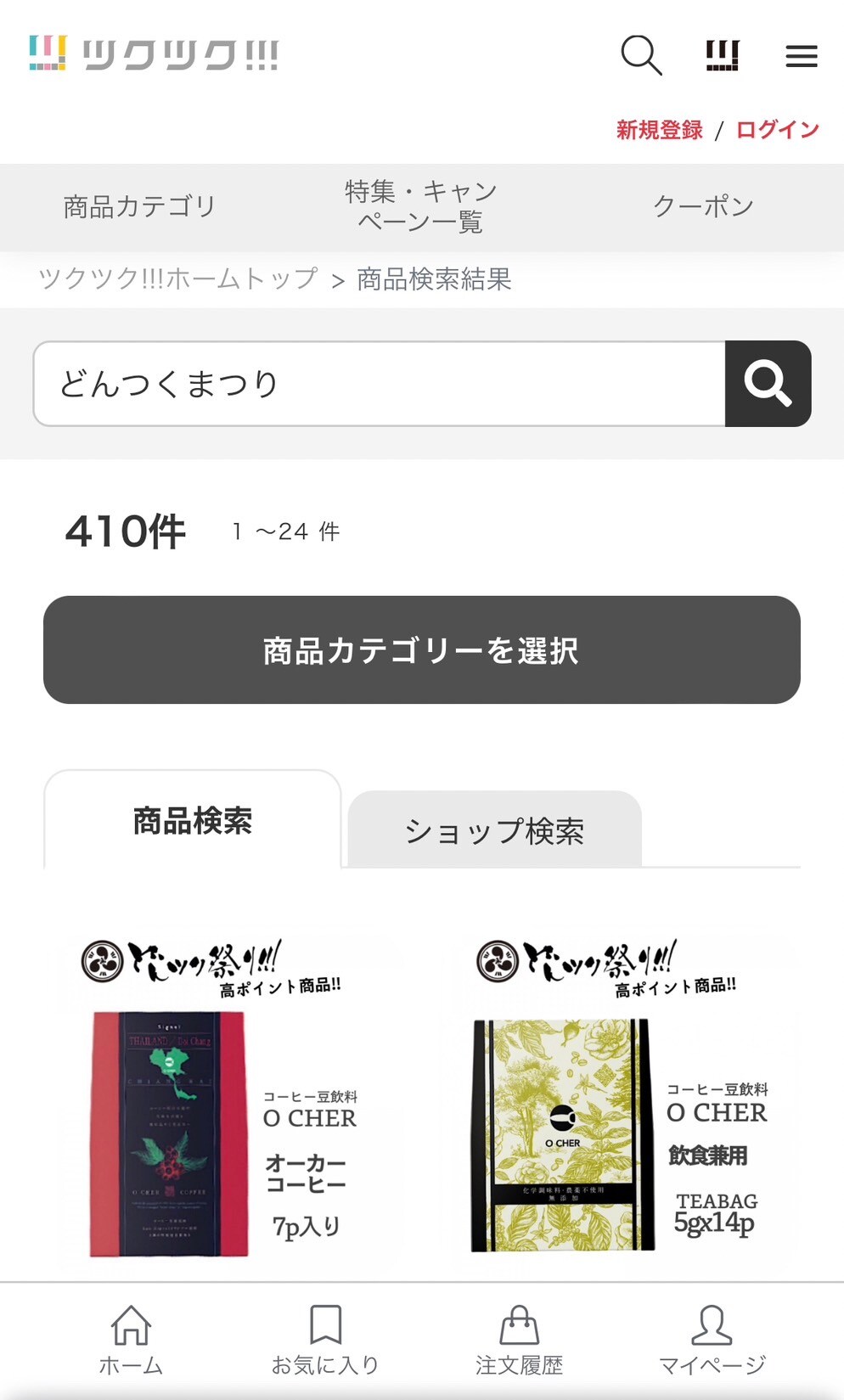The width and height of the screenshot is (844, 1400).
Task: Select the 商品検索 tab
Action: coord(193,821)
